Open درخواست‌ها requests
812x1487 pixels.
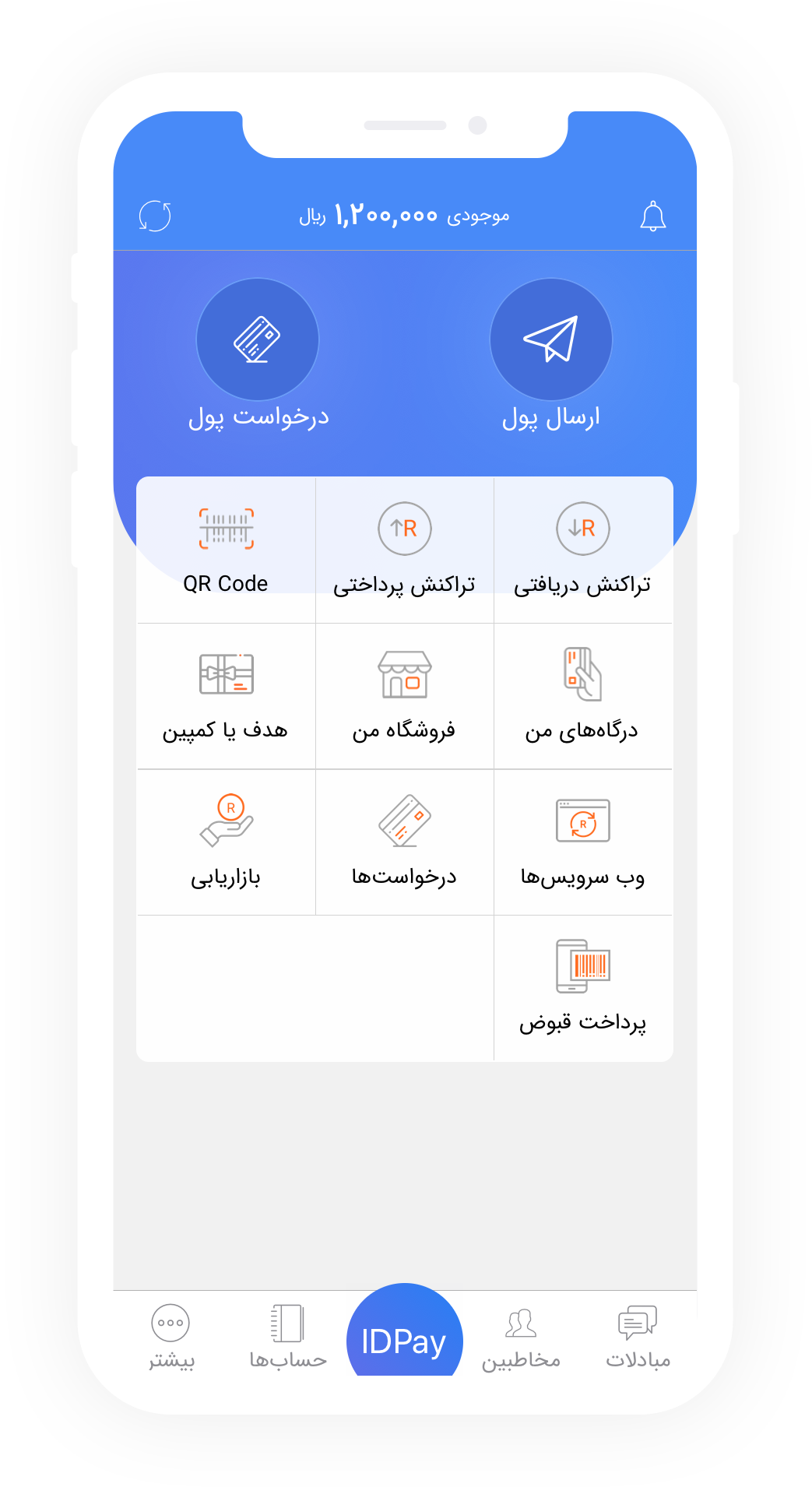[x=404, y=842]
